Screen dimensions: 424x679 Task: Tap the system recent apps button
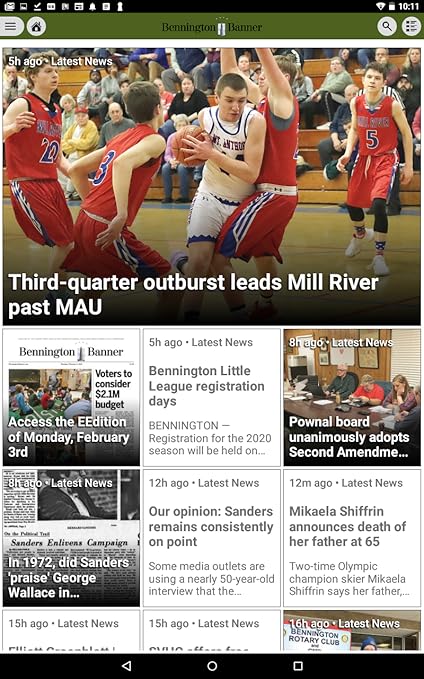pyautogui.click(x=298, y=666)
